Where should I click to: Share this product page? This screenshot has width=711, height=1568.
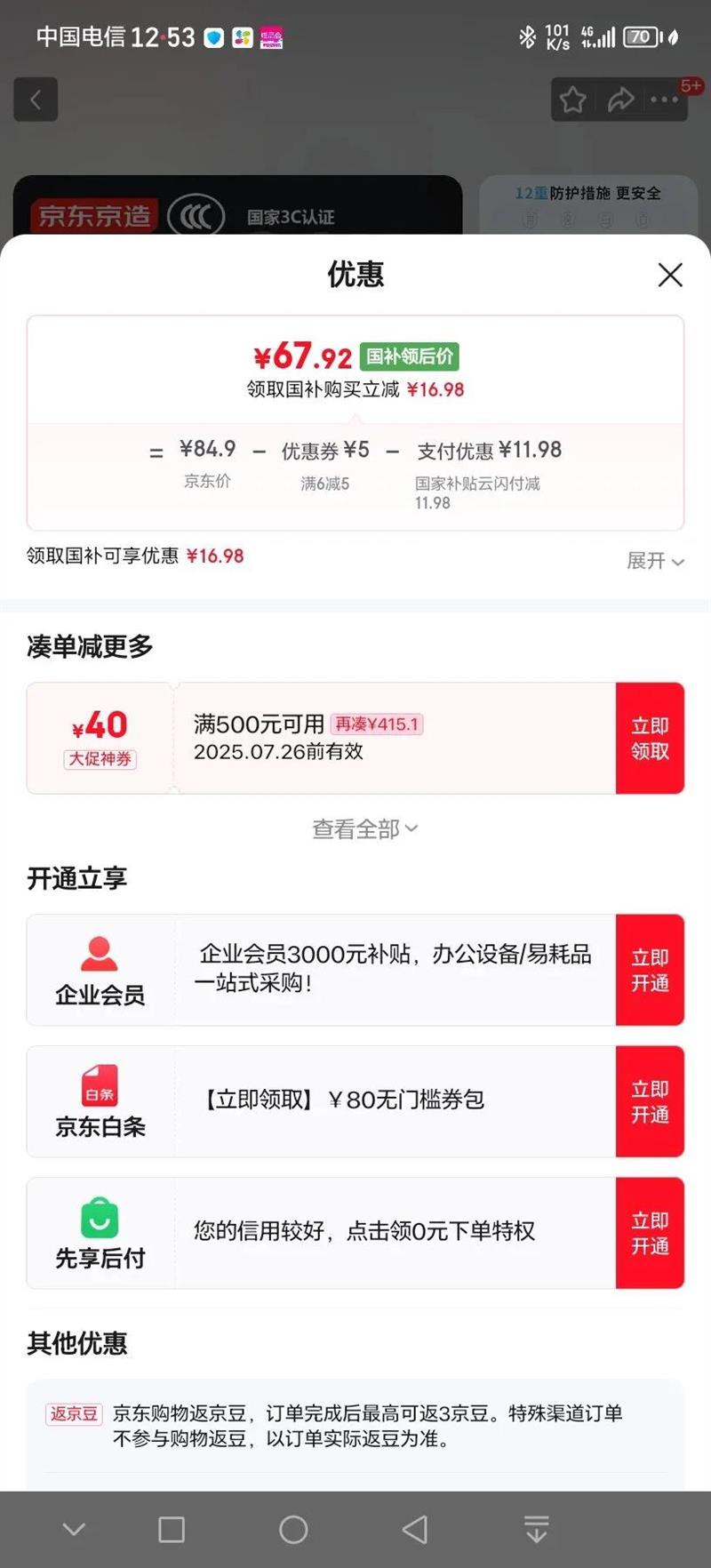pos(620,100)
